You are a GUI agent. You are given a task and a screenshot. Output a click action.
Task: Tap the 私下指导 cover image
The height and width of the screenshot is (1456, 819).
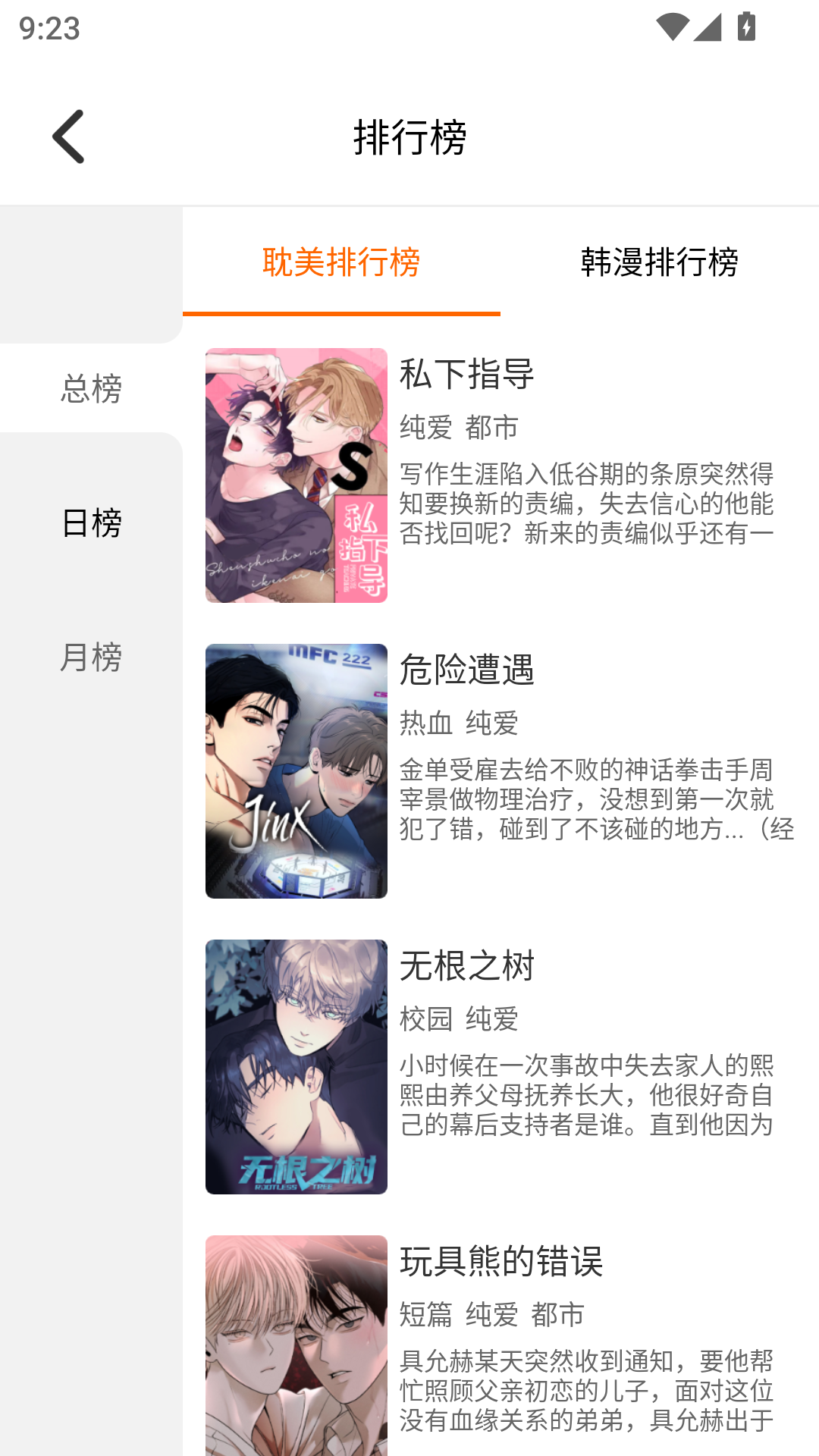click(x=297, y=475)
